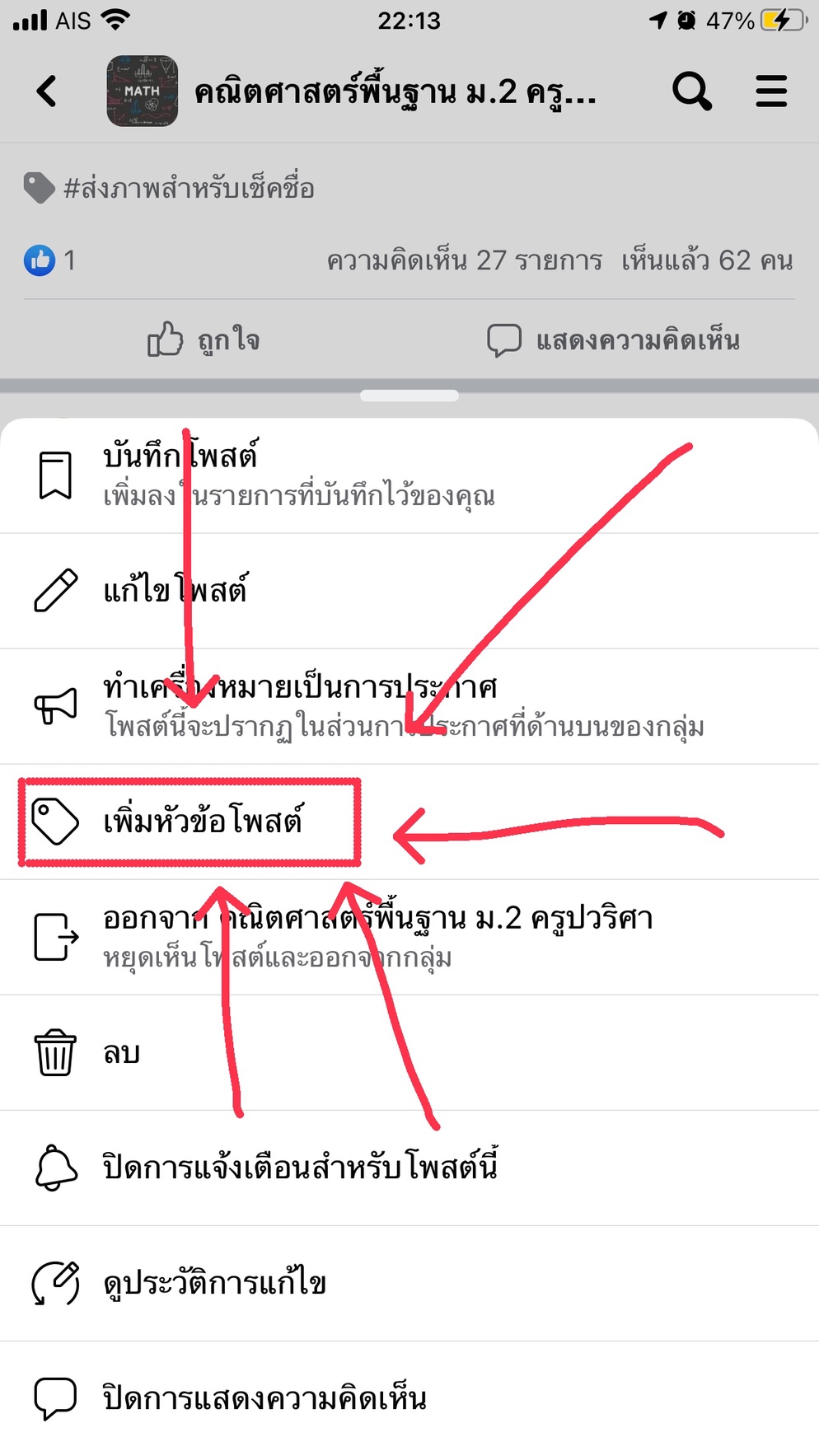
Task: Open the MATH group avatar
Action: [x=142, y=91]
